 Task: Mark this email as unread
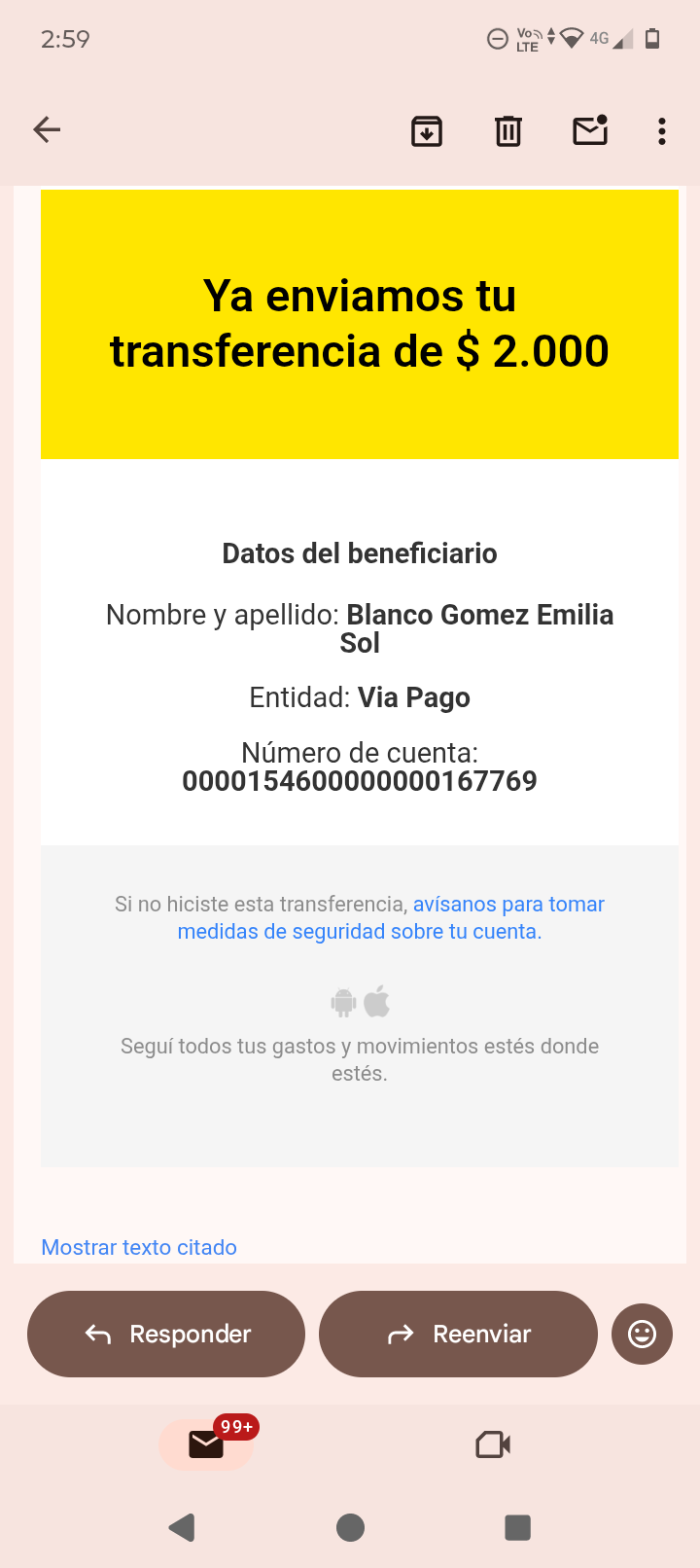(590, 130)
